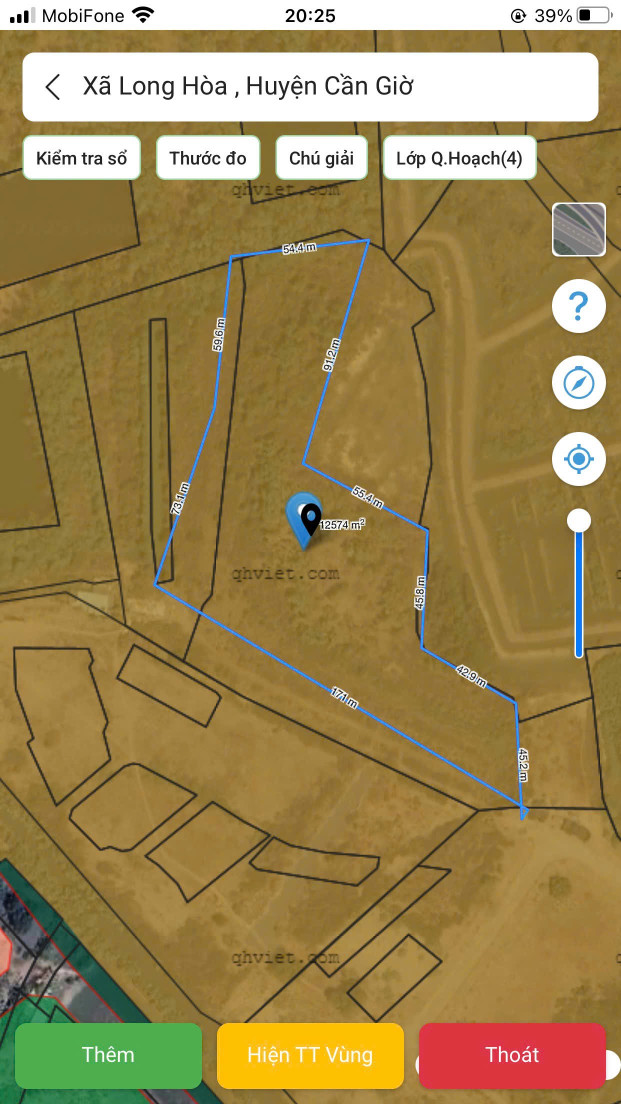Open Lớp Q.Hoạch(4) planning layers
The image size is (621, 1104).
pyautogui.click(x=459, y=158)
